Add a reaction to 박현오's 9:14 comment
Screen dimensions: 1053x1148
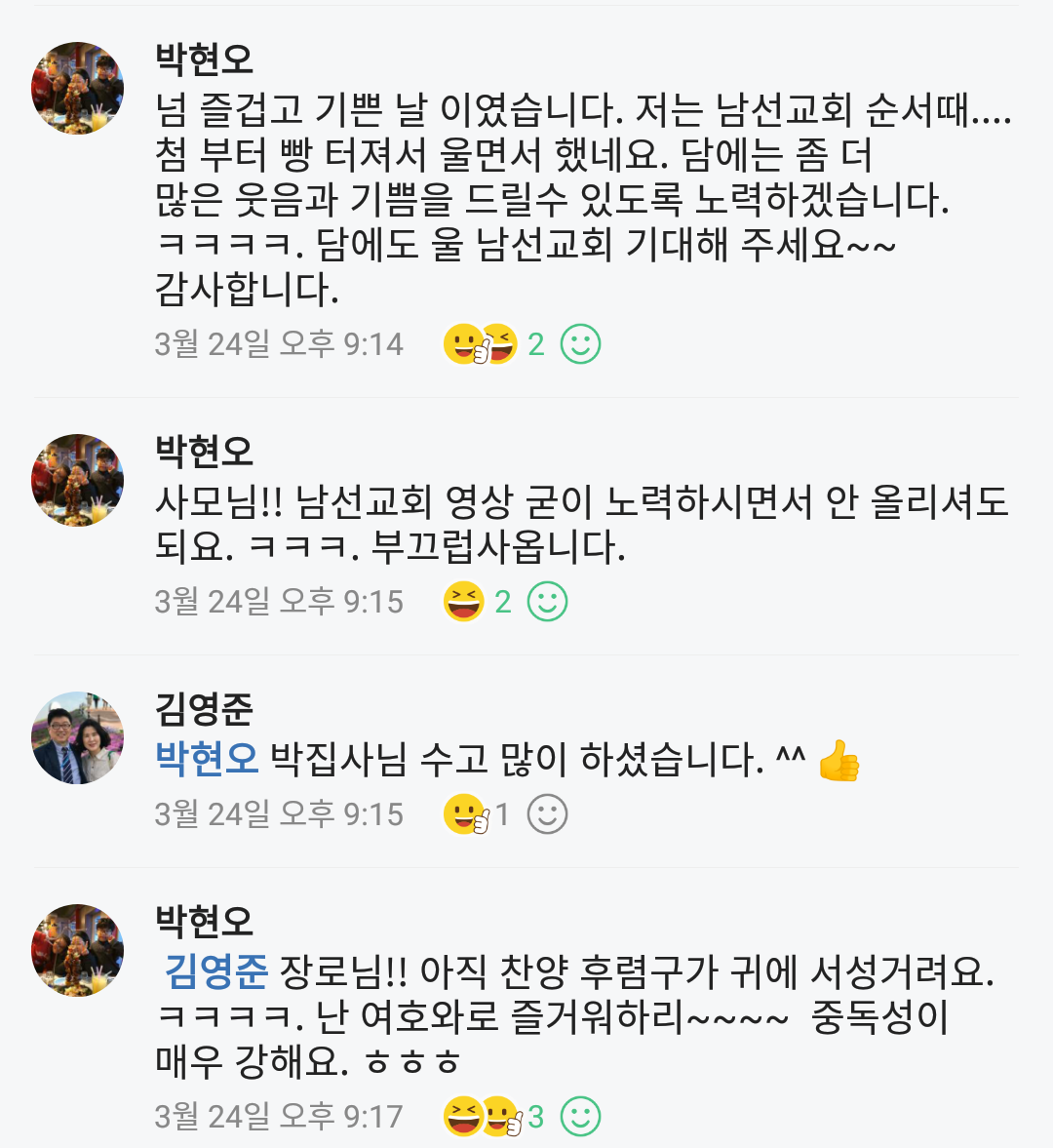[x=581, y=344]
